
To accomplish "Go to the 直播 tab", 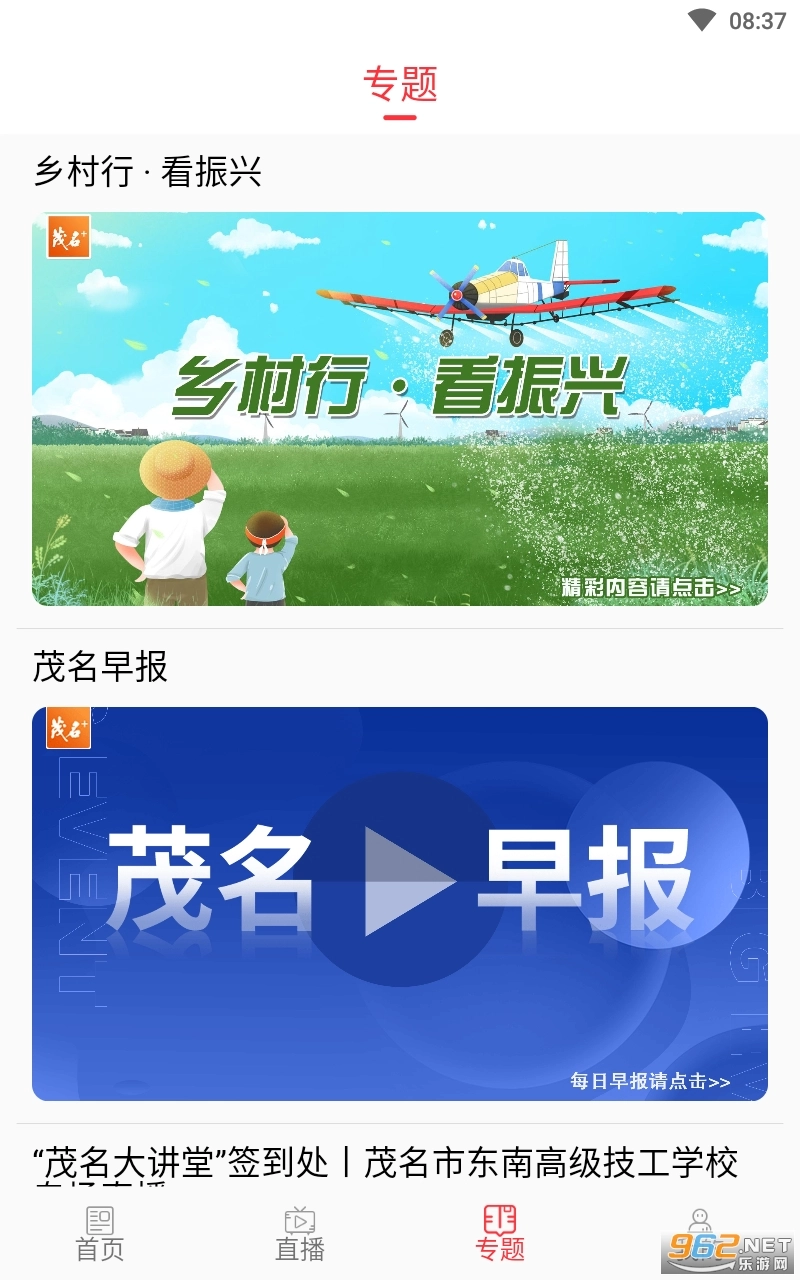I will click(x=300, y=1234).
